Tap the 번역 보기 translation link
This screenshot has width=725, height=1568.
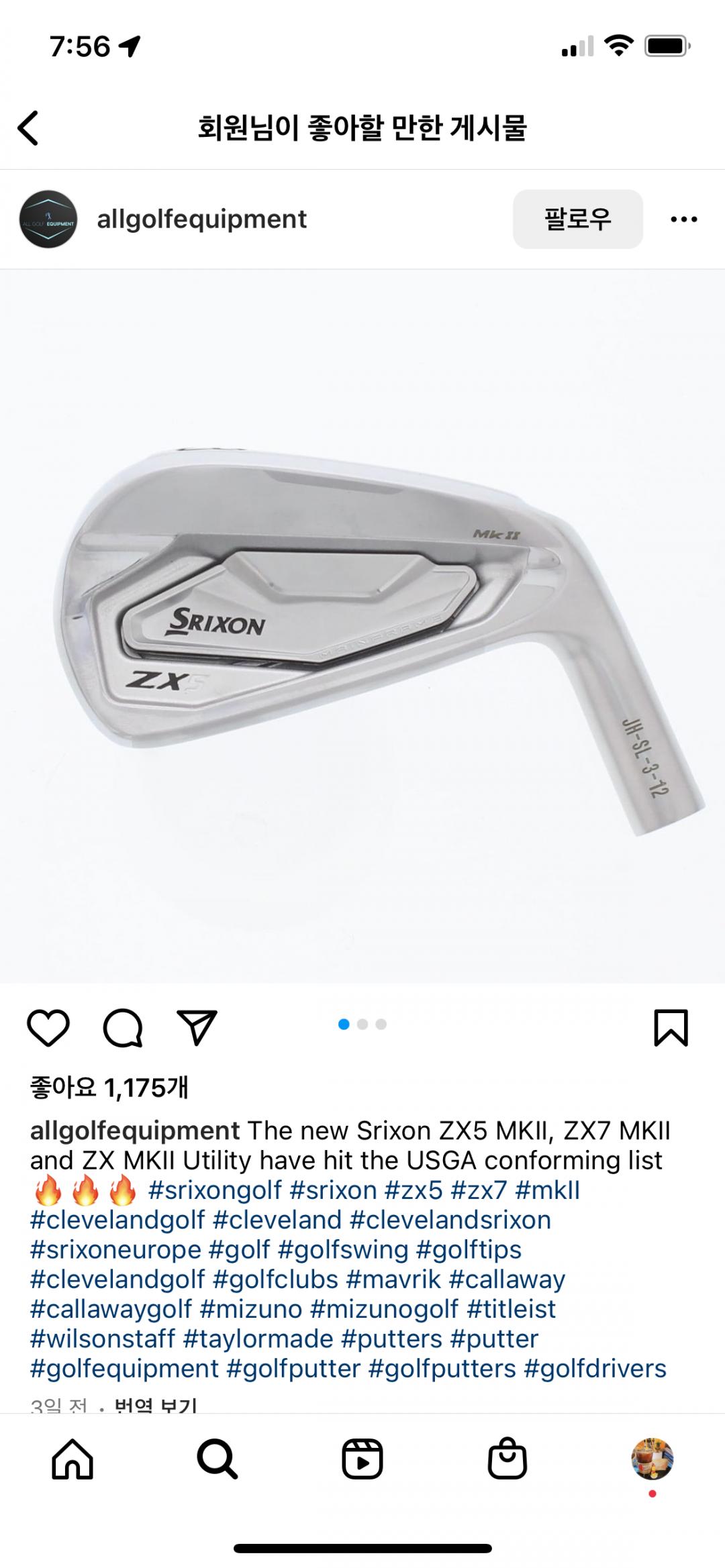156,1405
